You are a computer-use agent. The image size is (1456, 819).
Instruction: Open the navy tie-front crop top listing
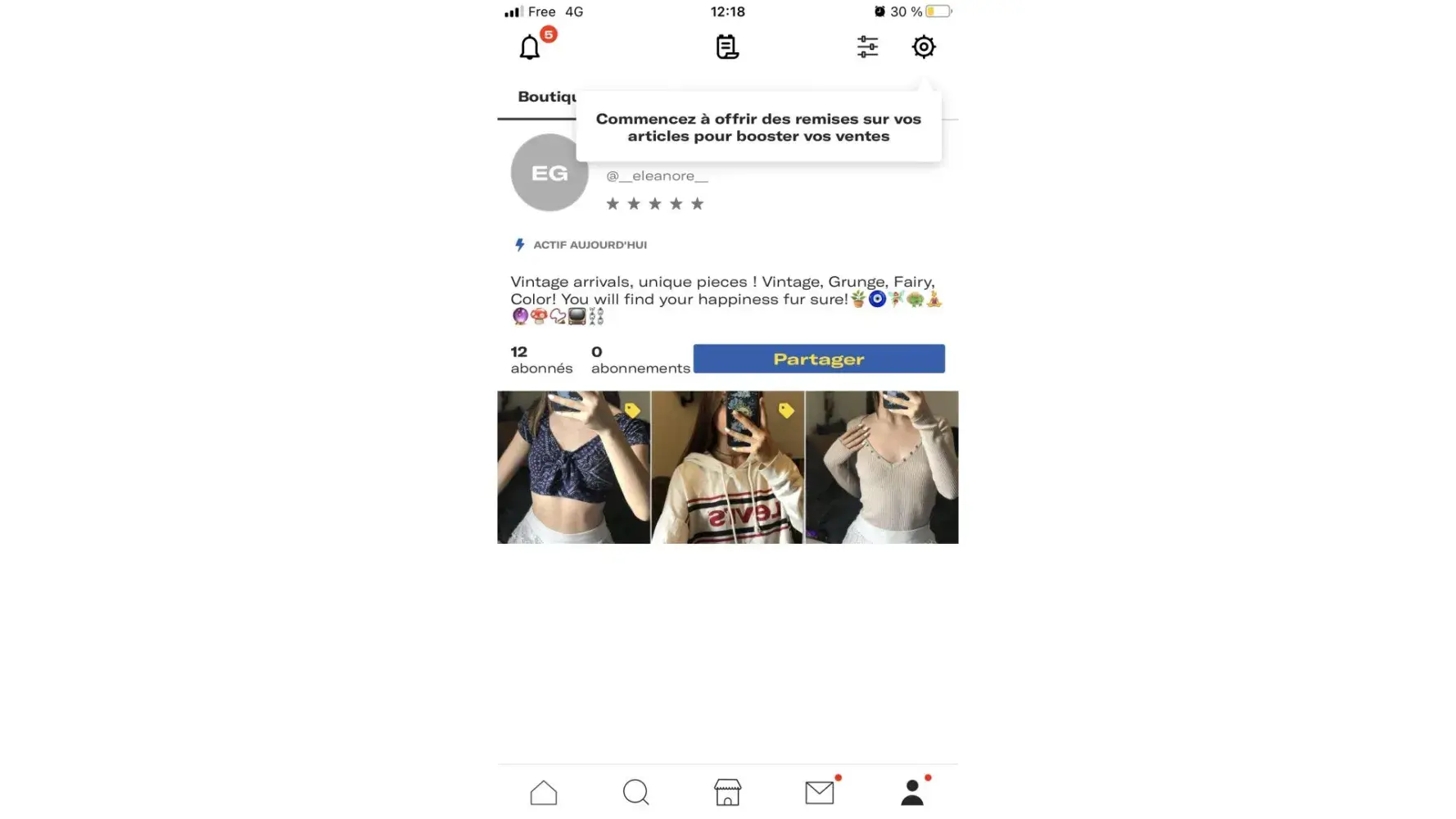[x=573, y=467]
